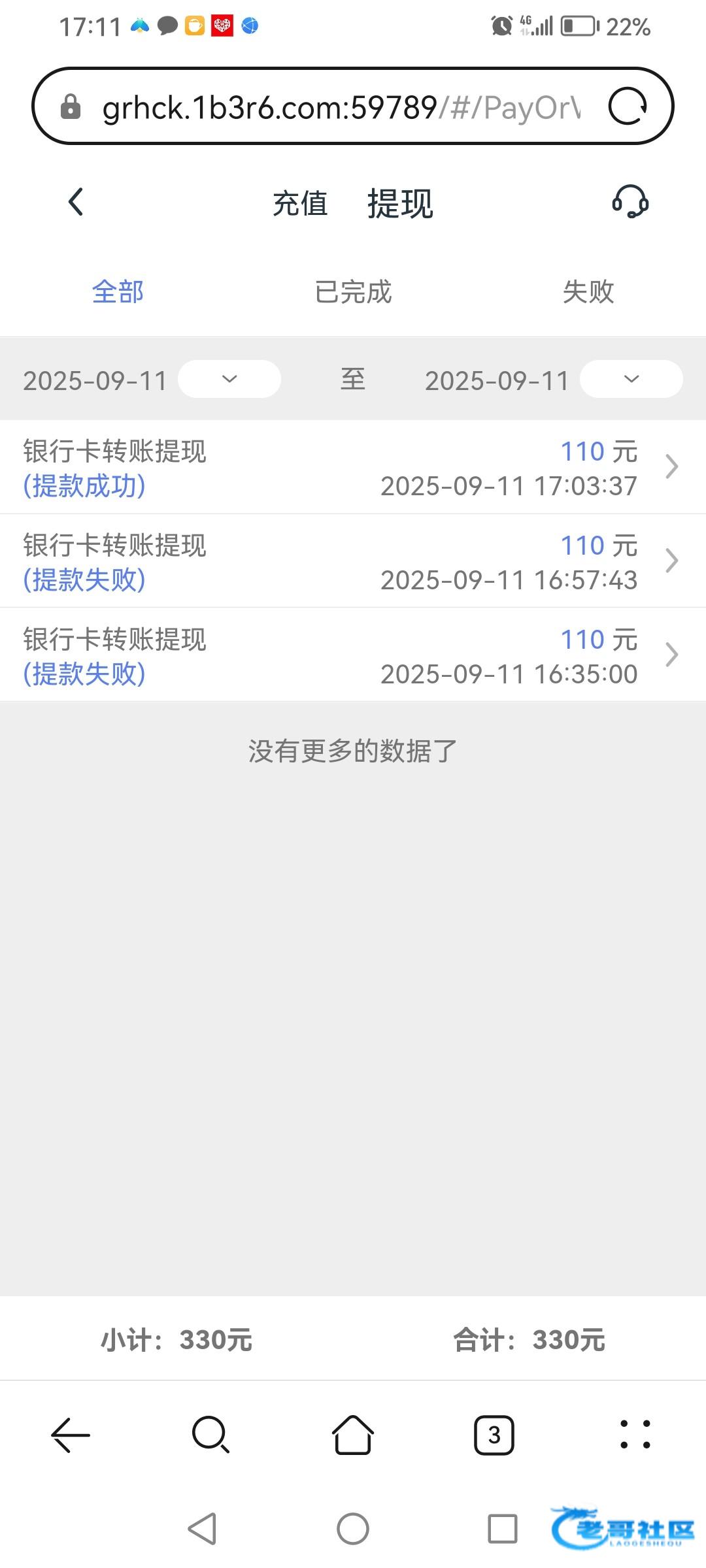Open the 16:35:00 failed withdrawal record
706x1568 pixels.
pos(353,655)
